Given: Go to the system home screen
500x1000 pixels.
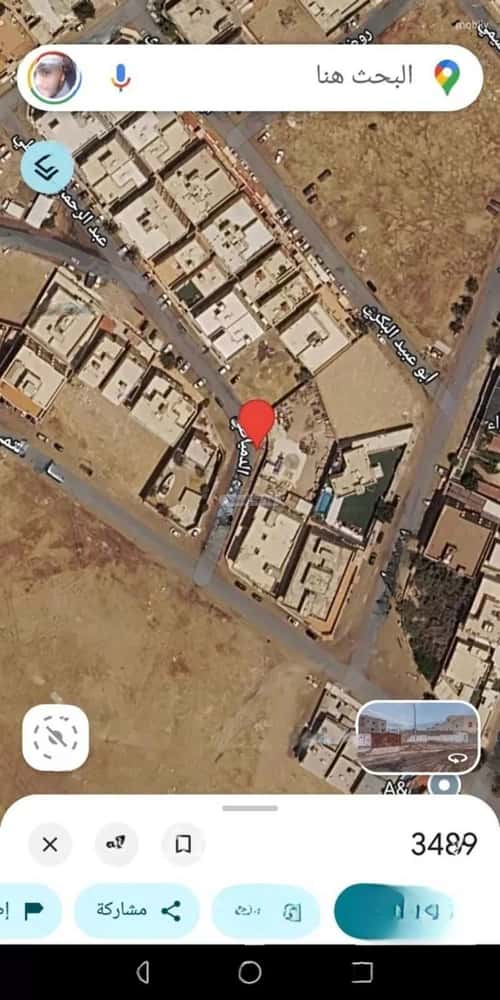Looking at the screenshot, I should 250,973.
